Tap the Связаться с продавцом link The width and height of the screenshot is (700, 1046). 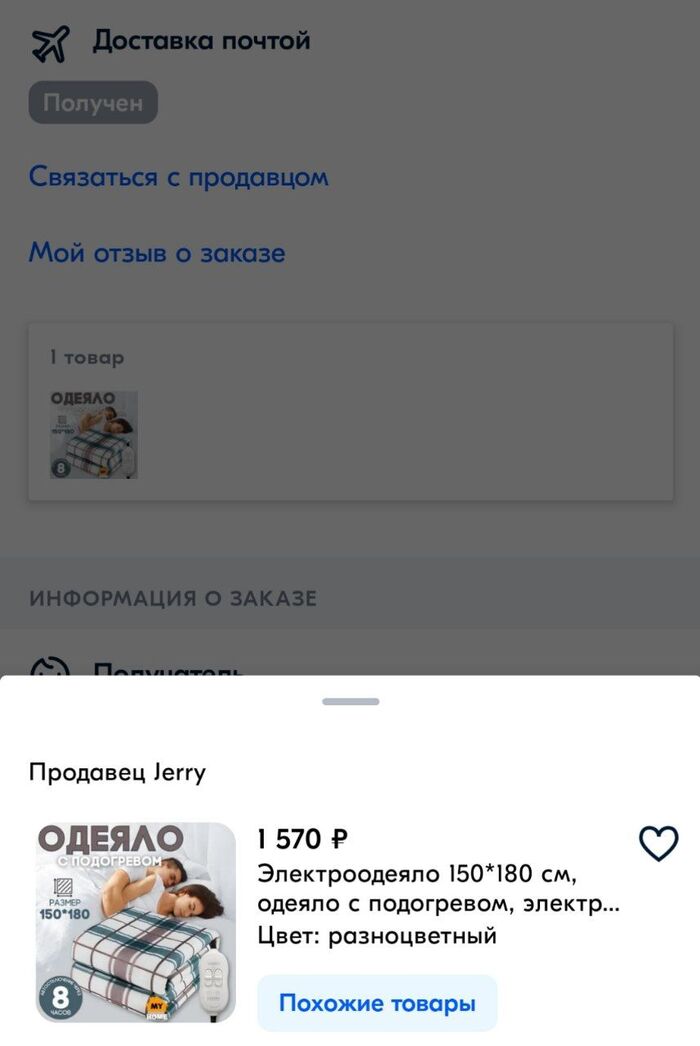(x=178, y=178)
